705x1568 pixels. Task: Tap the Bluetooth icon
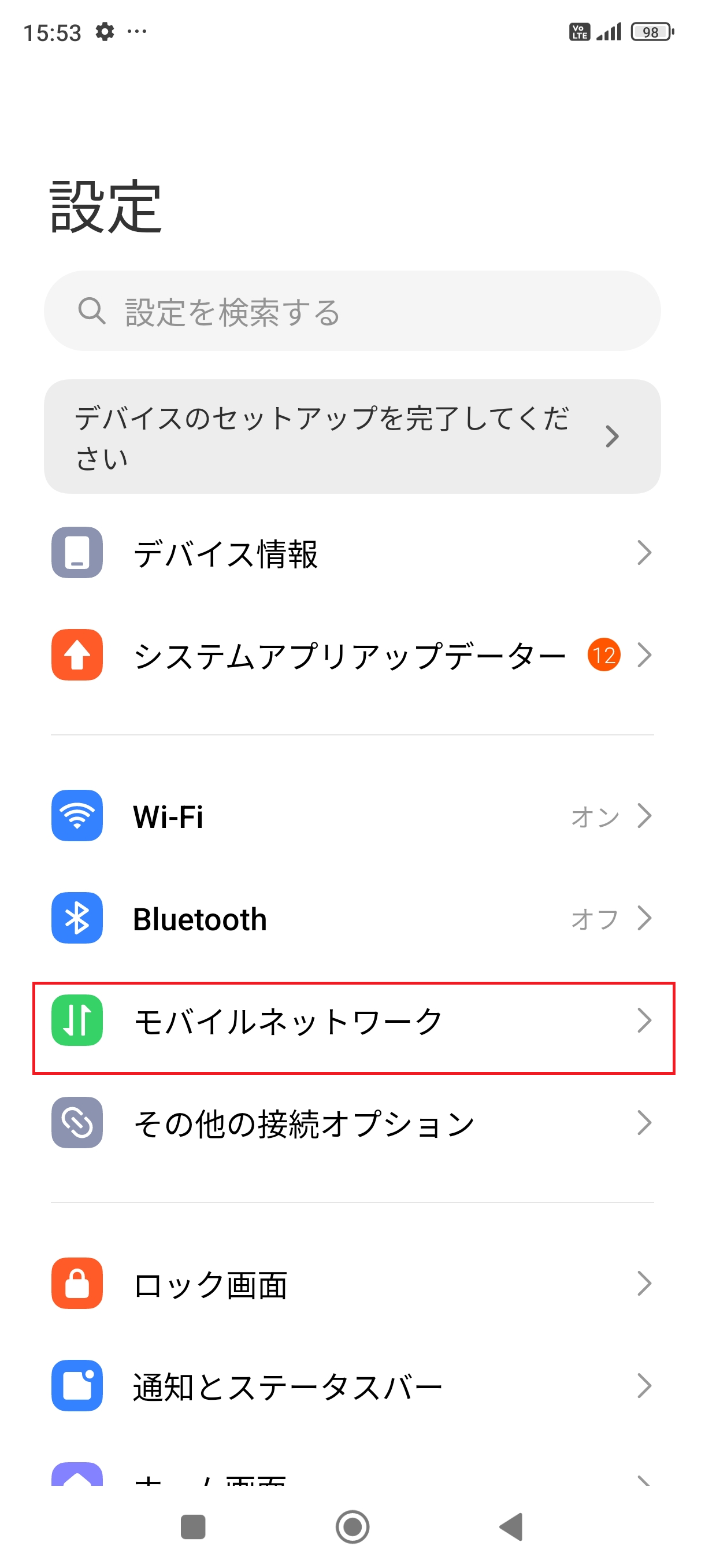pyautogui.click(x=77, y=919)
